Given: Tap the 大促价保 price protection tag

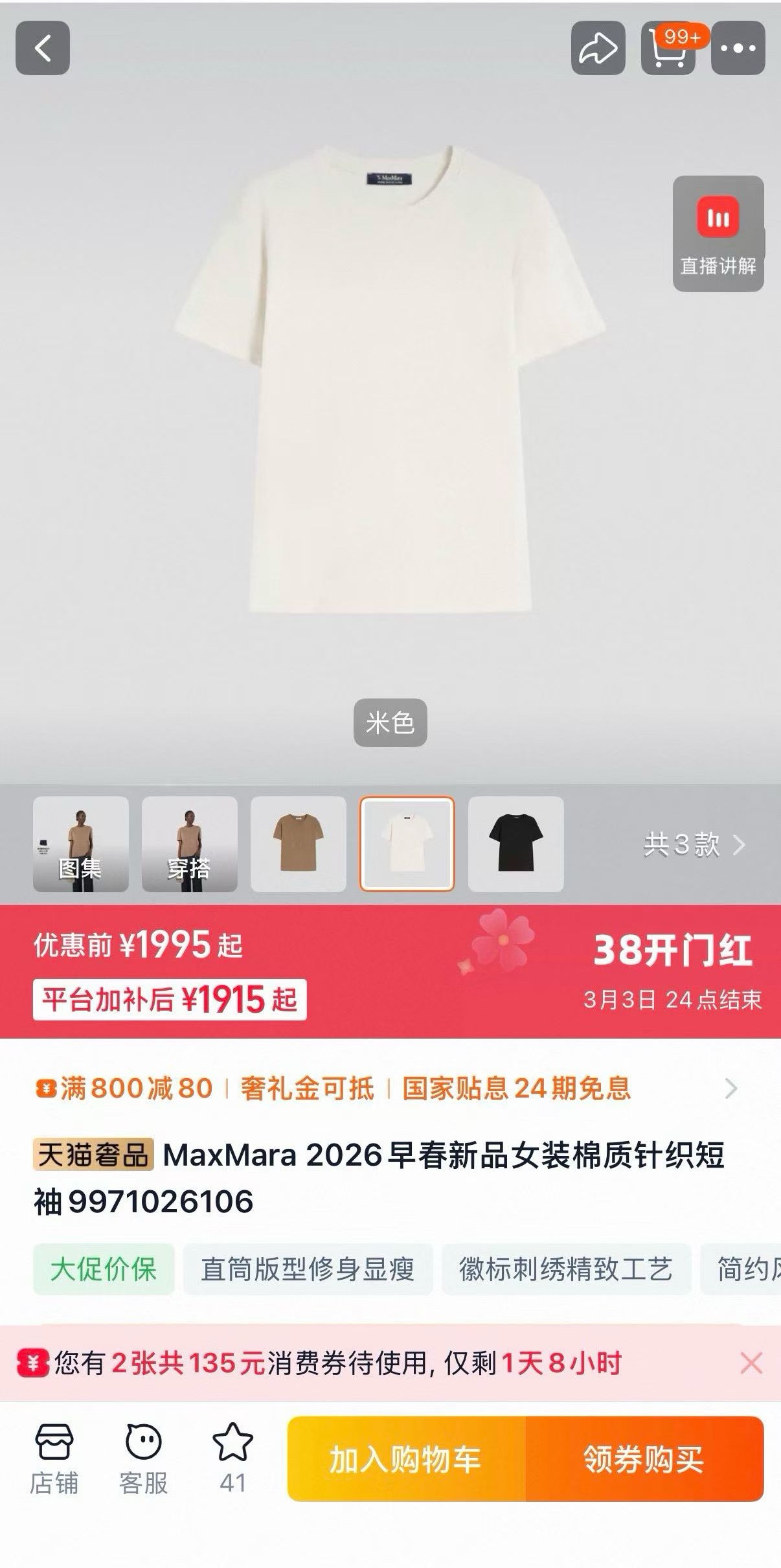Looking at the screenshot, I should 104,1269.
